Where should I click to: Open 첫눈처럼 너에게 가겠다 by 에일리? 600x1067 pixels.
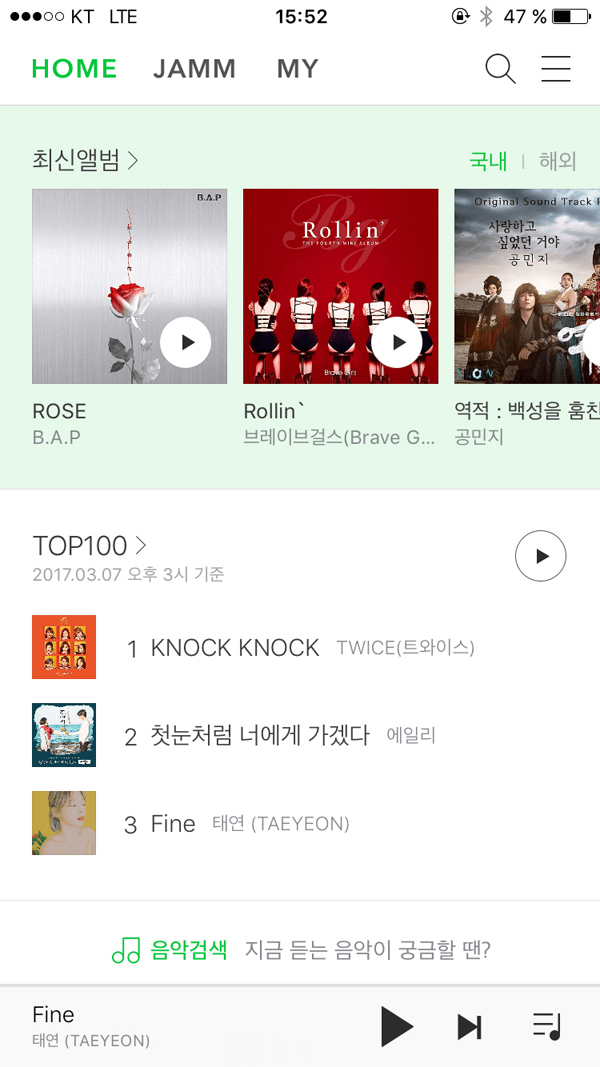[x=260, y=736]
